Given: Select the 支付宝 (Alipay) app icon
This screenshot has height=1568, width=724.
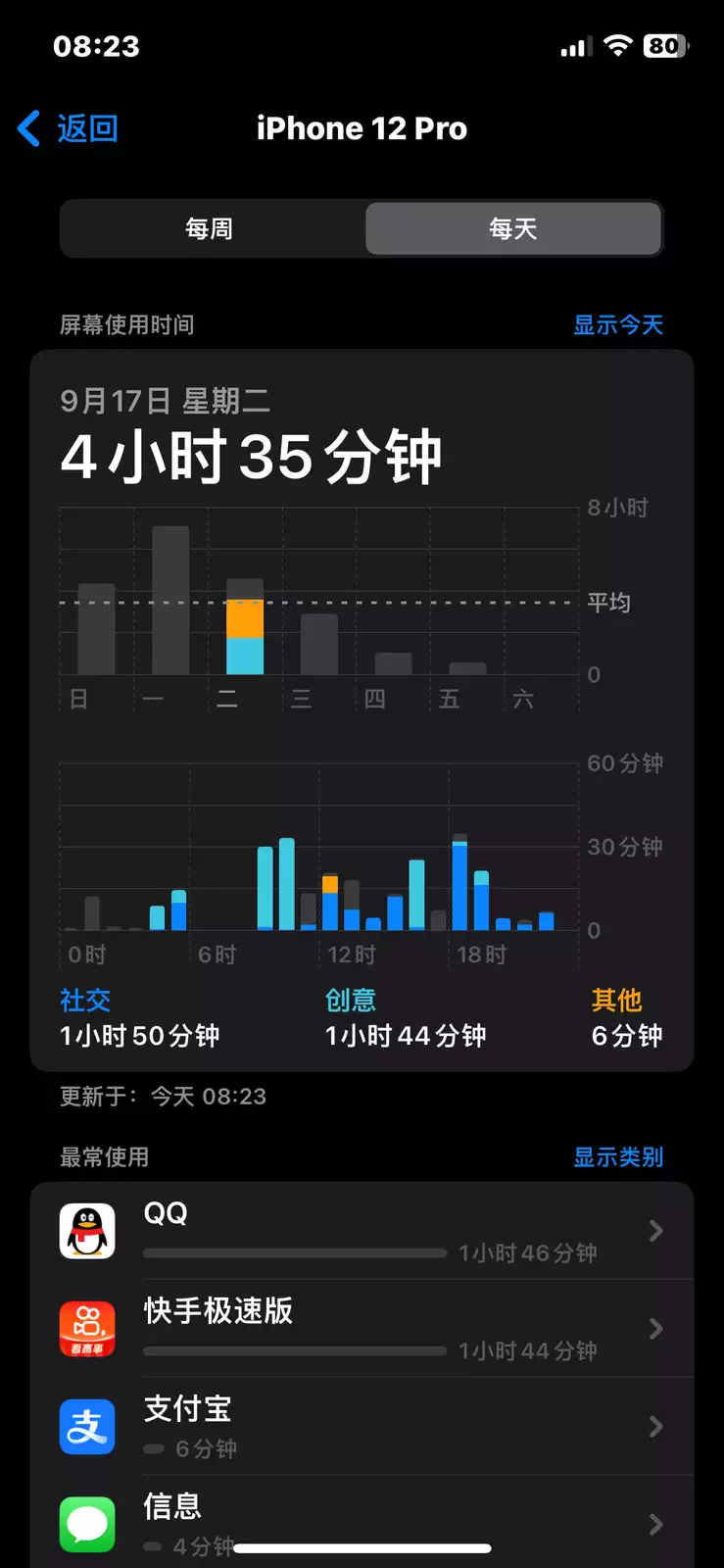Looking at the screenshot, I should [87, 1427].
